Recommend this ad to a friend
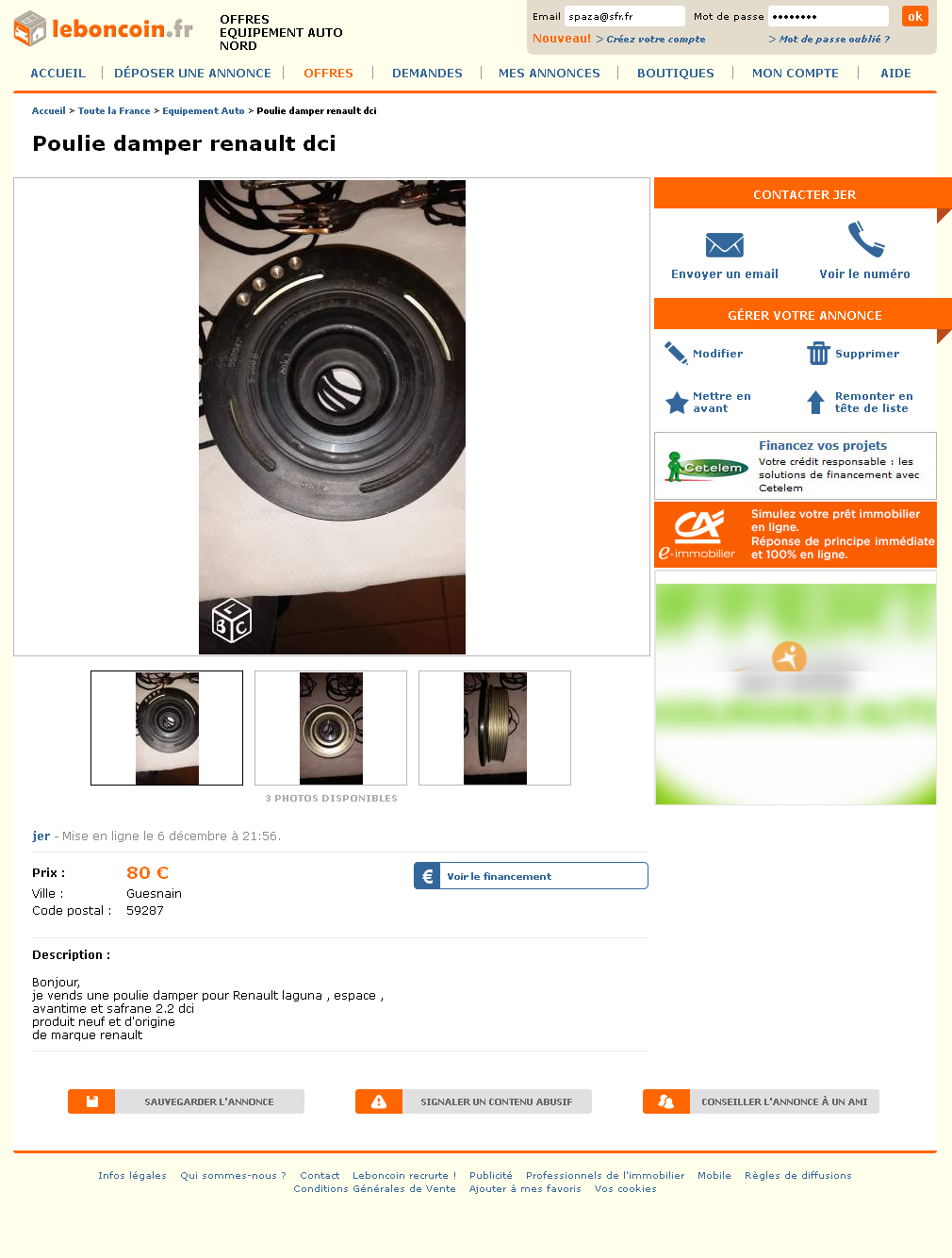Image resolution: width=952 pixels, height=1258 pixels. point(762,1101)
